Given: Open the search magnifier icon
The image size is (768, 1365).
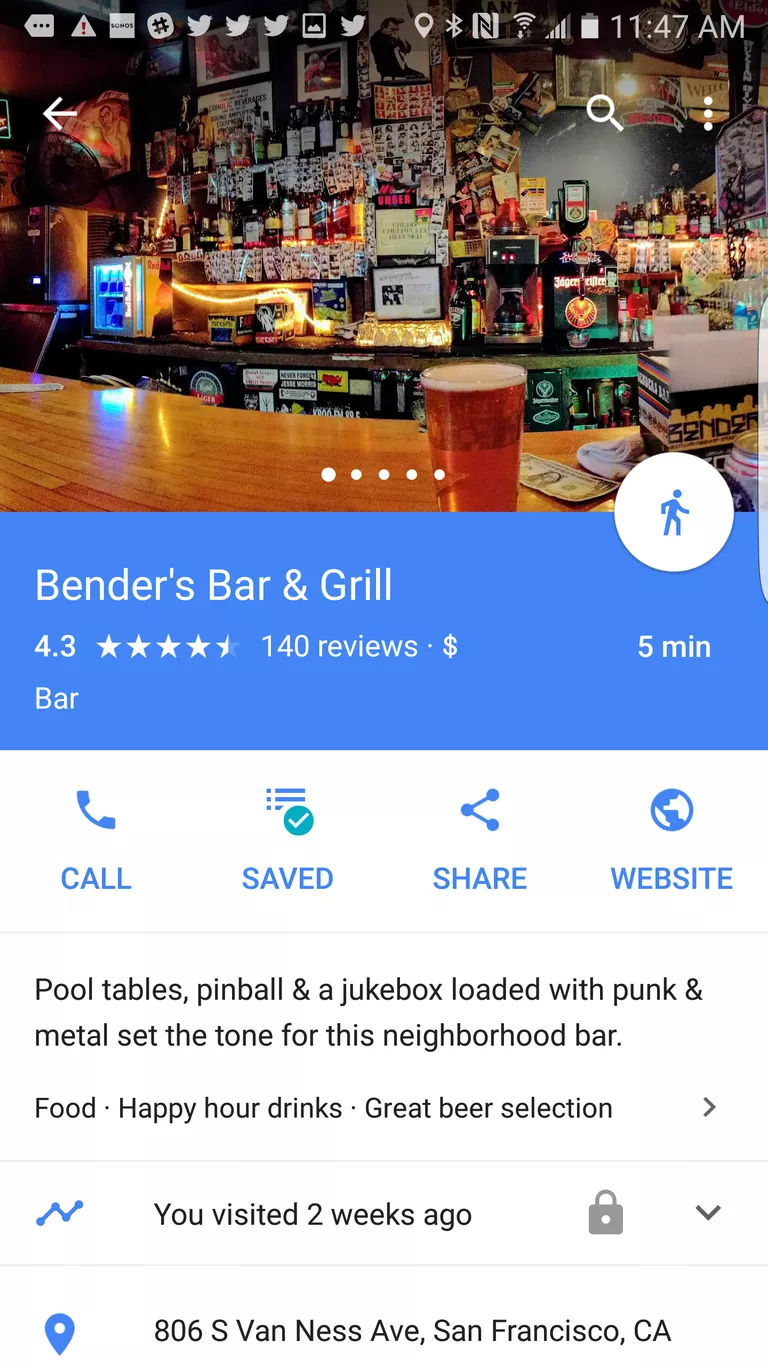Looking at the screenshot, I should (x=604, y=114).
